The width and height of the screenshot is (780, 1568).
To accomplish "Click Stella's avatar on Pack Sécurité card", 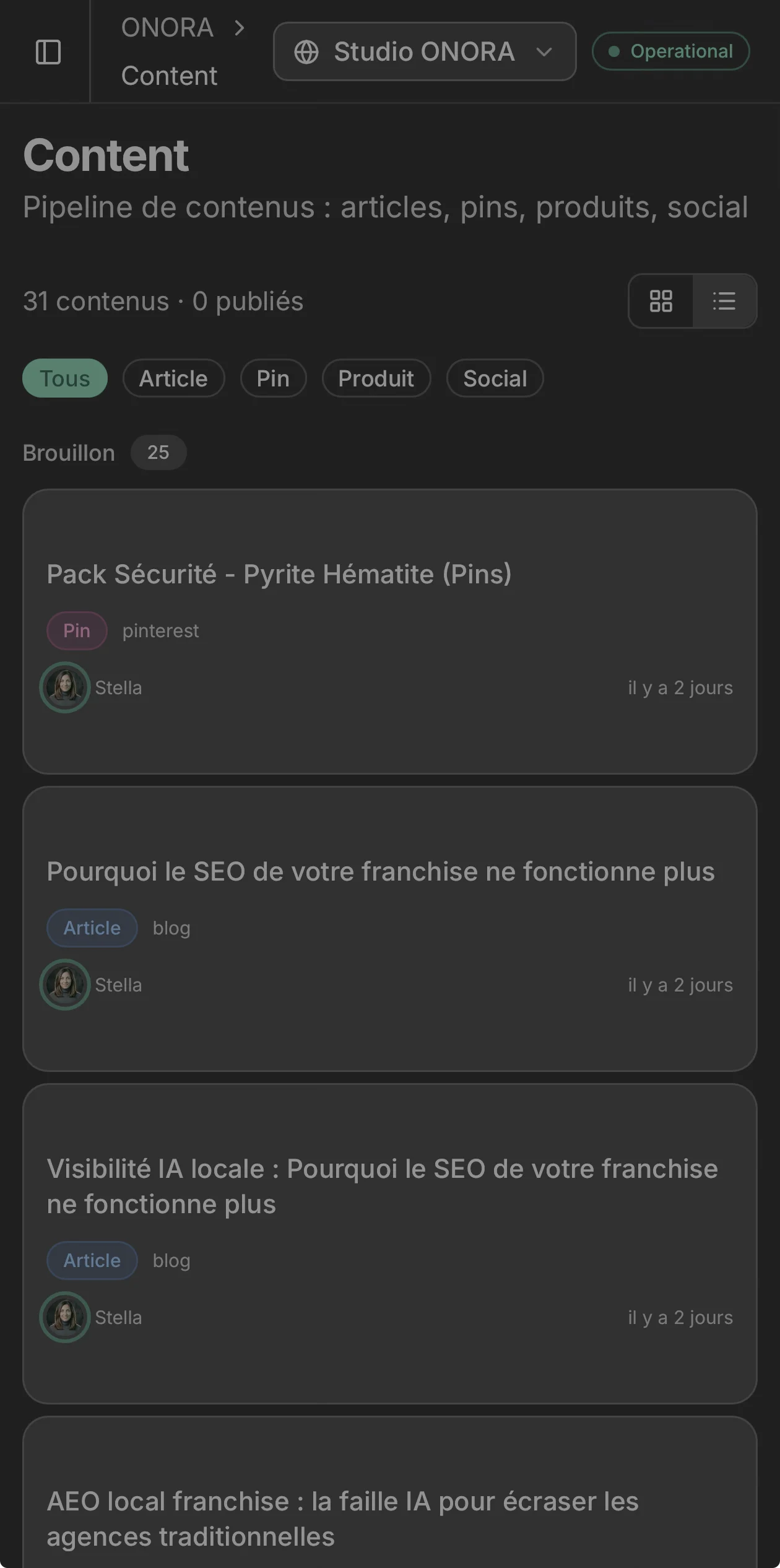I will (x=65, y=687).
